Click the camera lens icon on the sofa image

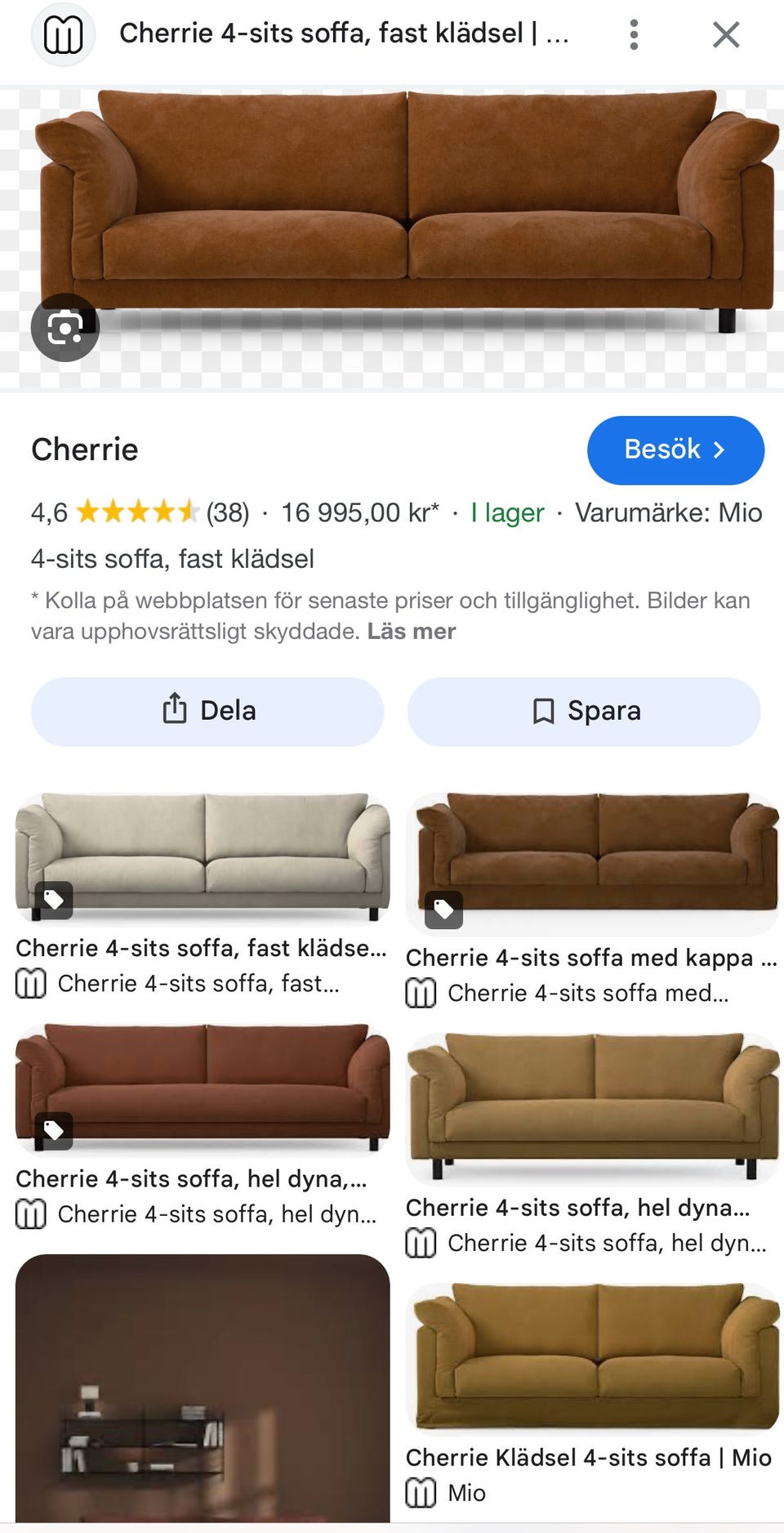65,328
